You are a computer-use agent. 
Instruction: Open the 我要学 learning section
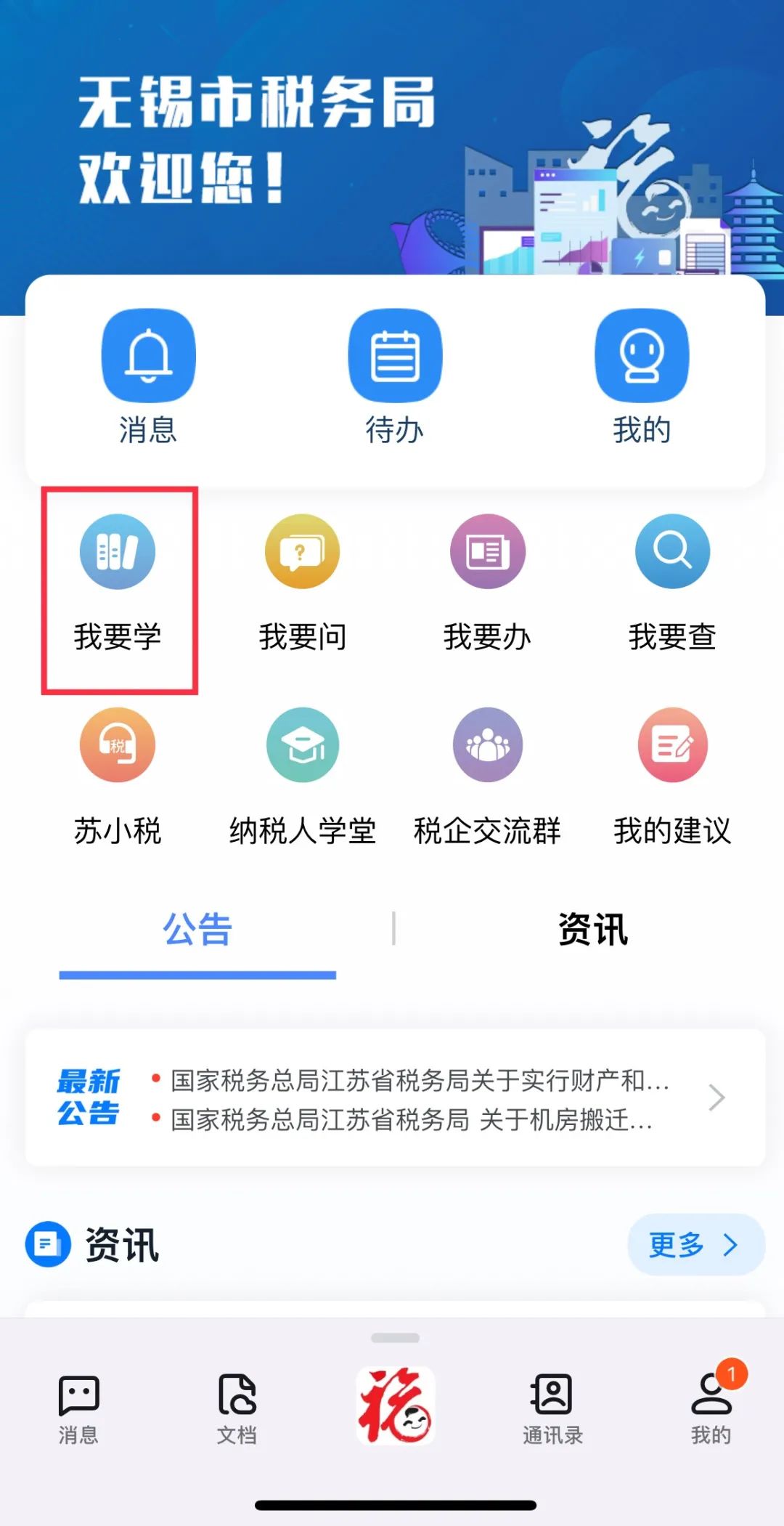coord(118,583)
